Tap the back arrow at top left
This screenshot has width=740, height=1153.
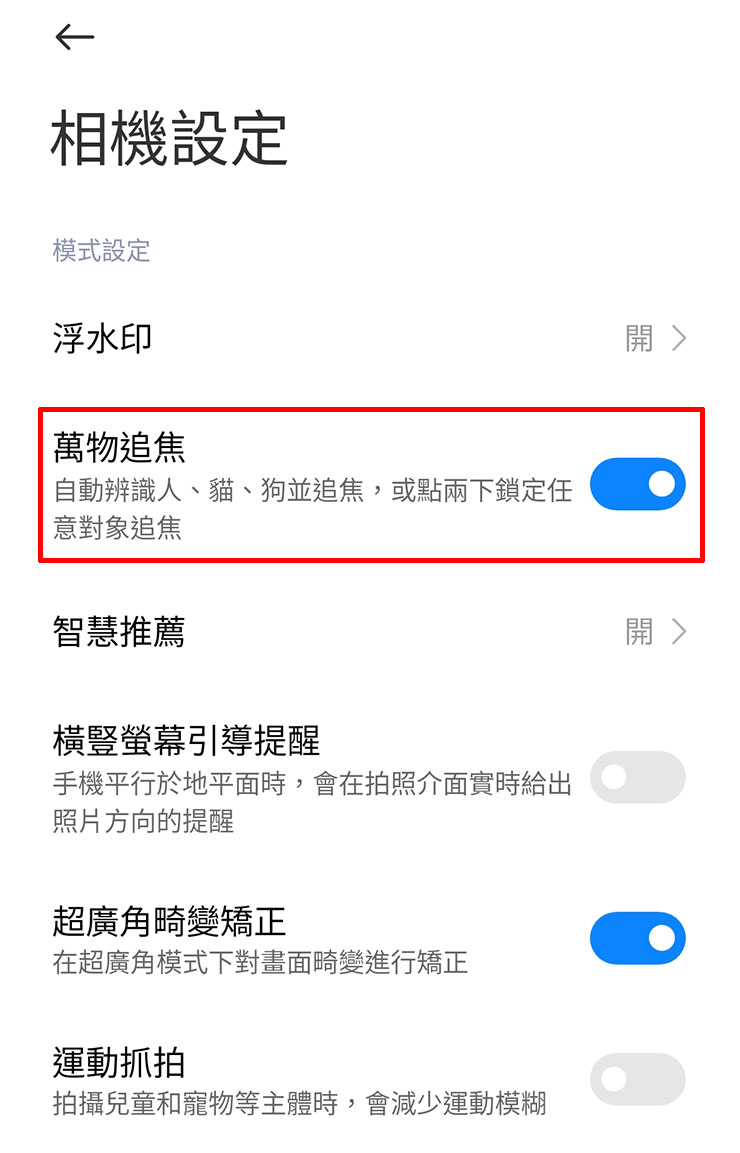tap(74, 37)
